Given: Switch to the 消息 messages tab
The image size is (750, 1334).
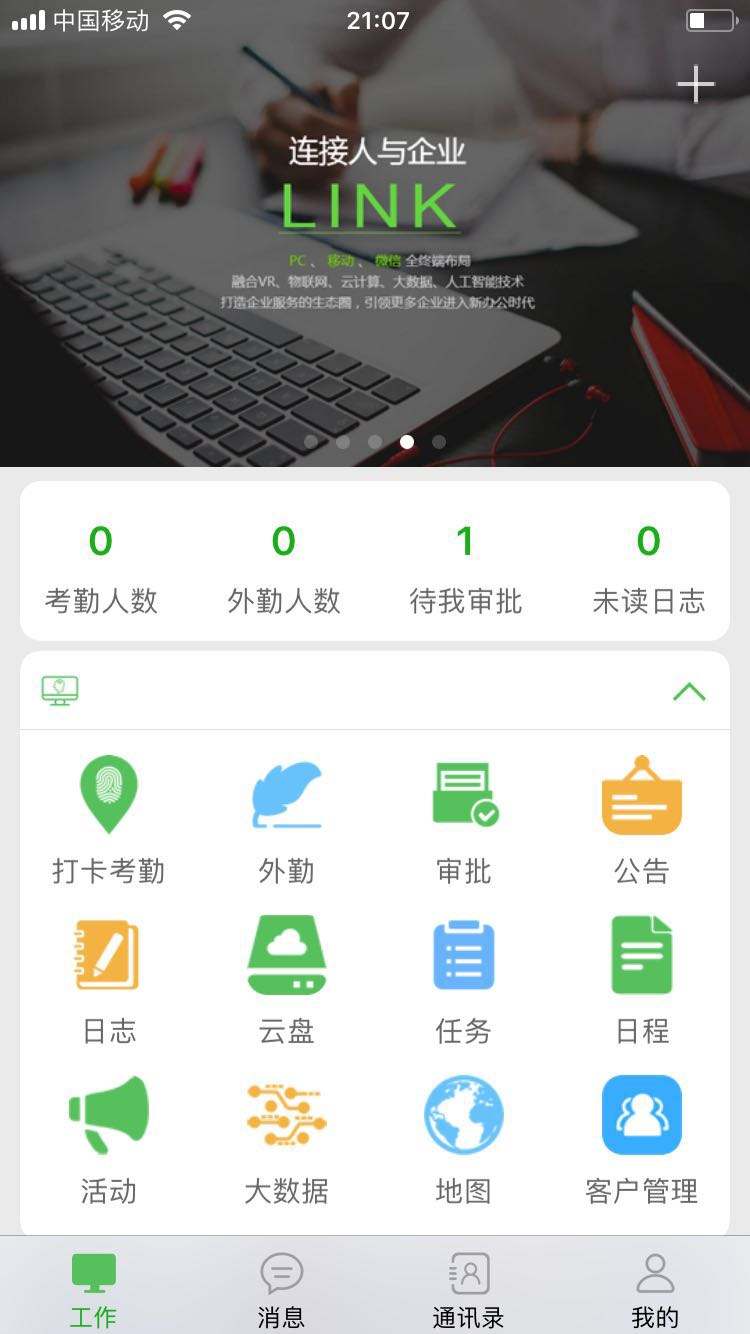Looking at the screenshot, I should 281,1290.
